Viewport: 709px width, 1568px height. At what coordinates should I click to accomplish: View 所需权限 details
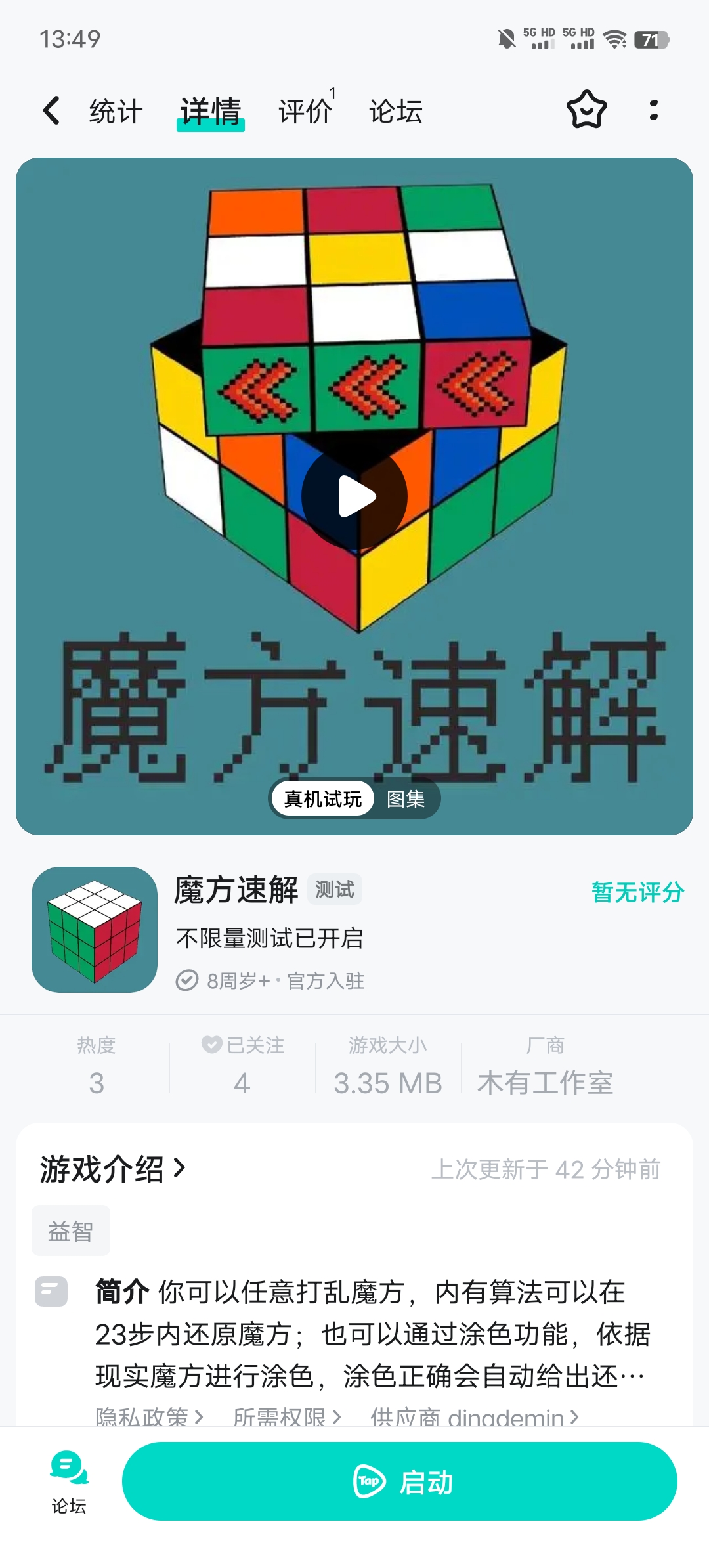[287, 1417]
